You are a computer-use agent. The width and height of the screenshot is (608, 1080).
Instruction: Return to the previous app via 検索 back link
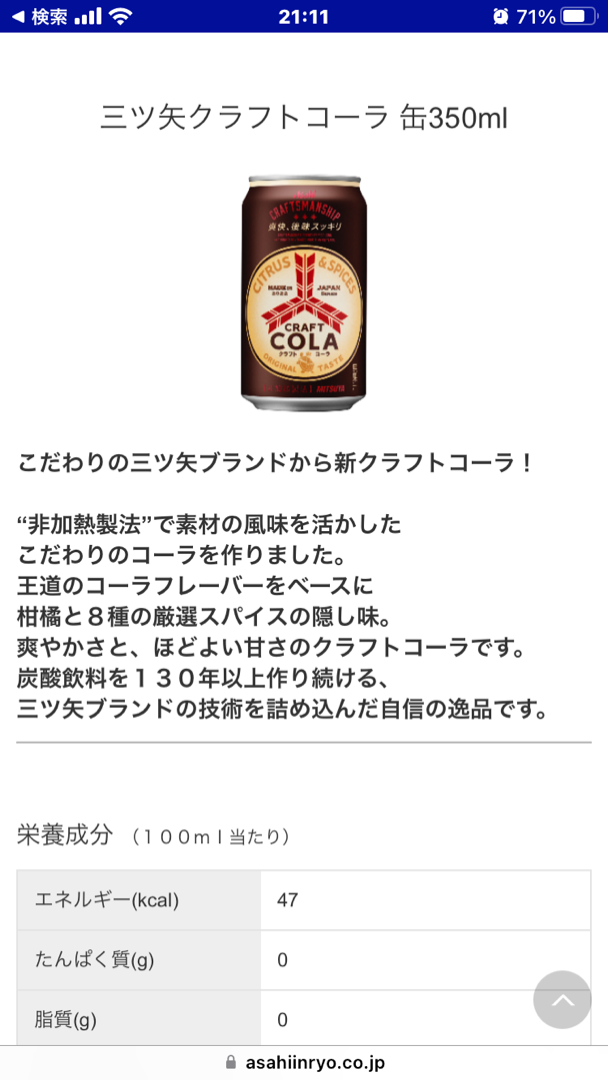click(39, 17)
